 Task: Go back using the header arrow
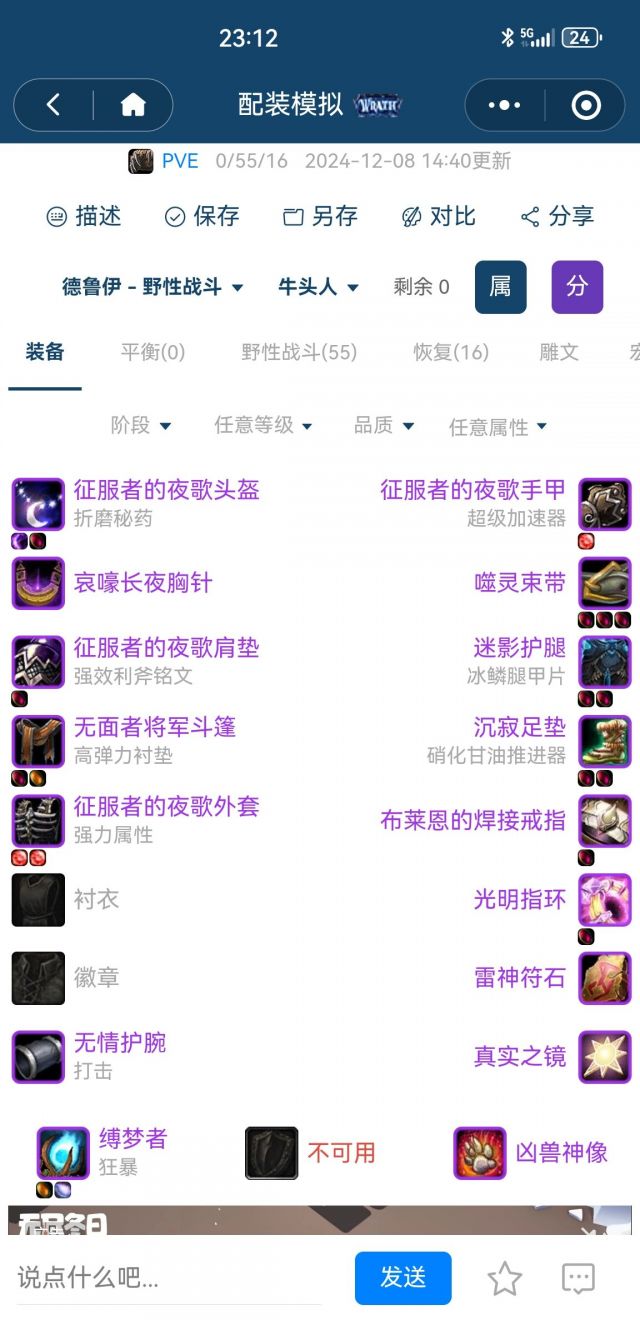pos(54,105)
